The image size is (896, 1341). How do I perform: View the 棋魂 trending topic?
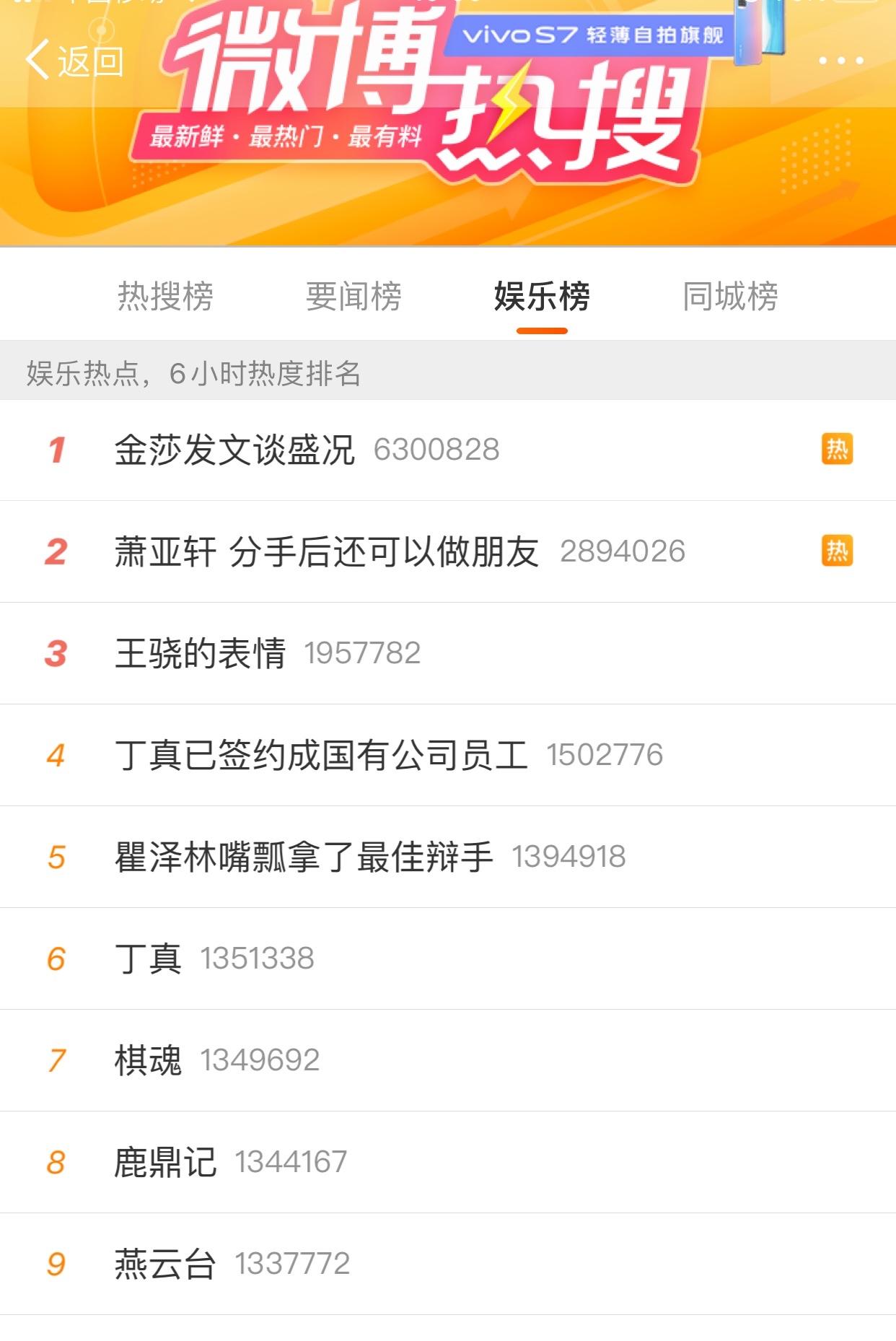pyautogui.click(x=148, y=1061)
